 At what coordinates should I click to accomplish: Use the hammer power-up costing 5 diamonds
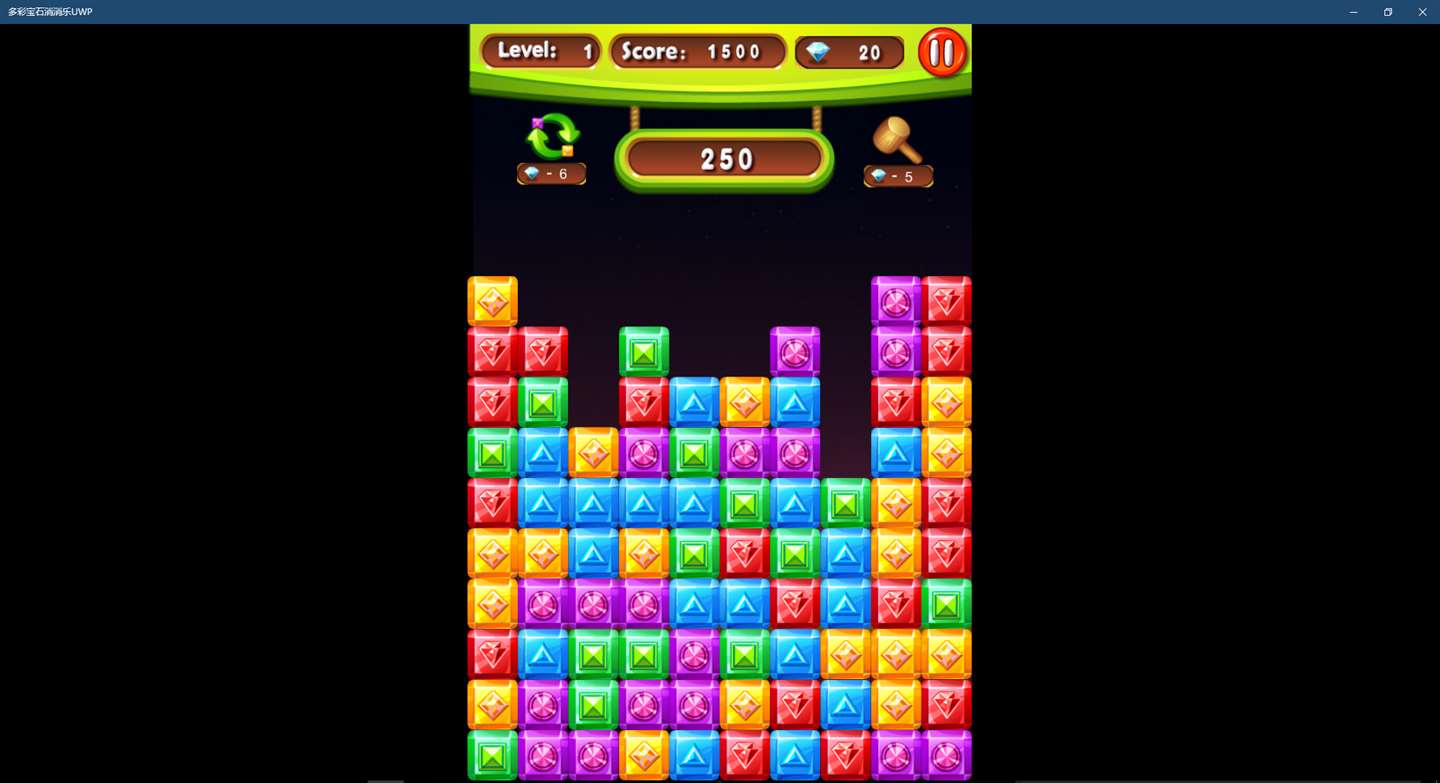coord(896,140)
